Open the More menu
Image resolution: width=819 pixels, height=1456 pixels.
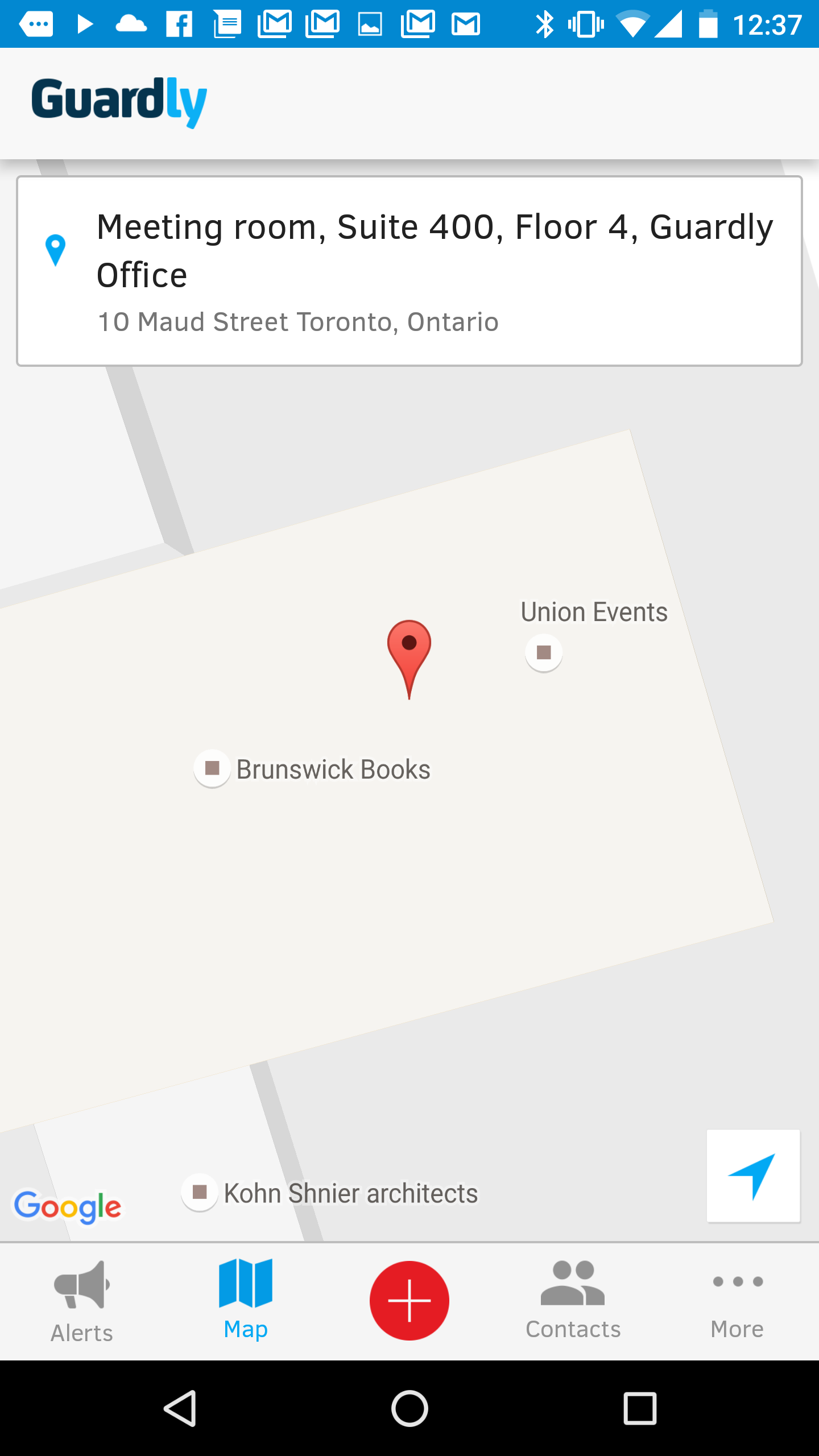tap(737, 1300)
